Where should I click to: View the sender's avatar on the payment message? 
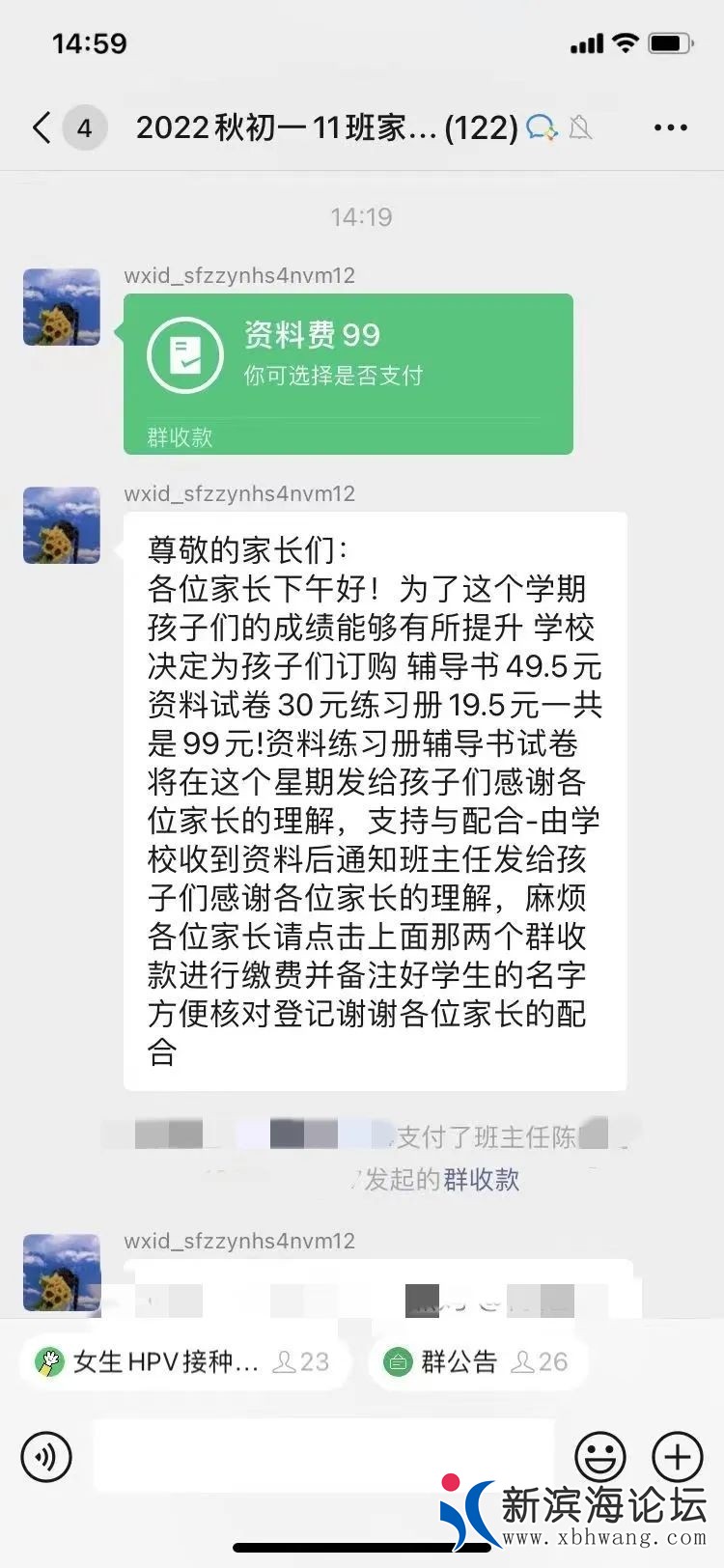62,307
